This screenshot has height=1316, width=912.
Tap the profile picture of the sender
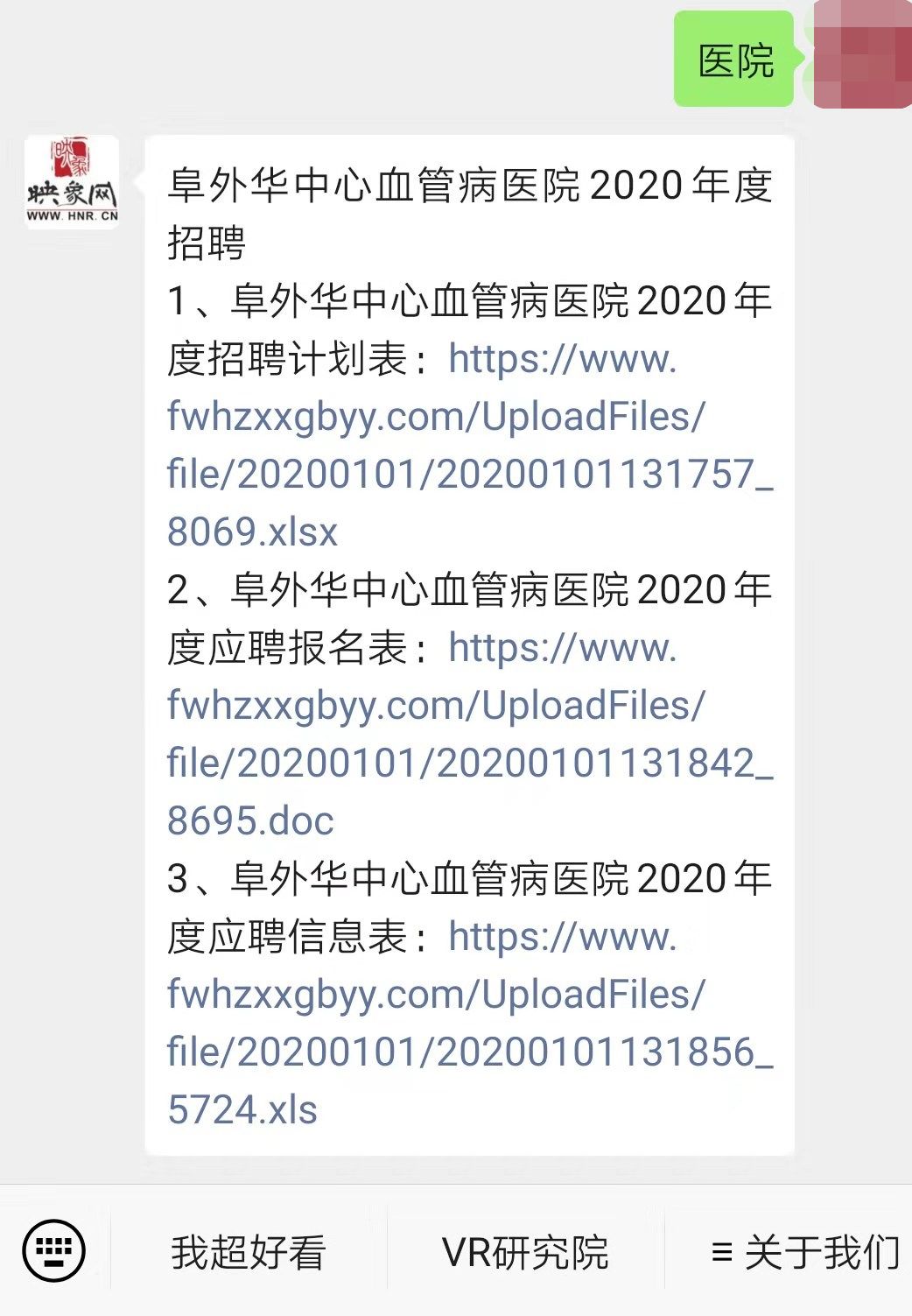[x=74, y=180]
